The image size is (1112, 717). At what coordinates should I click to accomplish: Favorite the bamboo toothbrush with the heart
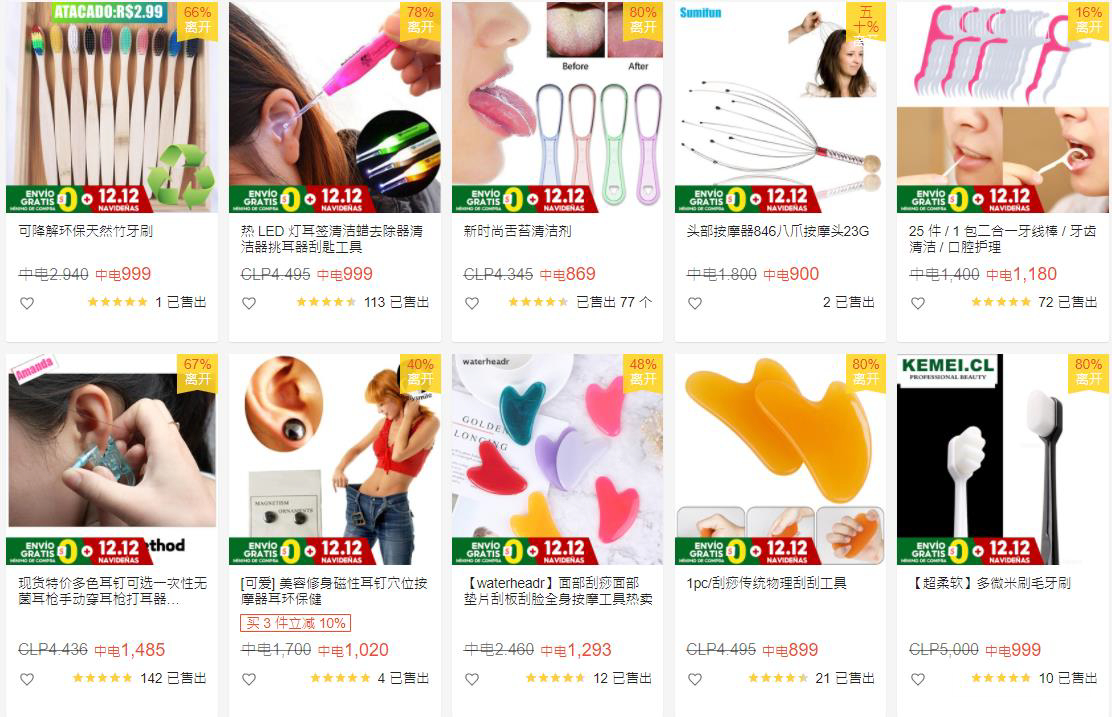pyautogui.click(x=27, y=303)
